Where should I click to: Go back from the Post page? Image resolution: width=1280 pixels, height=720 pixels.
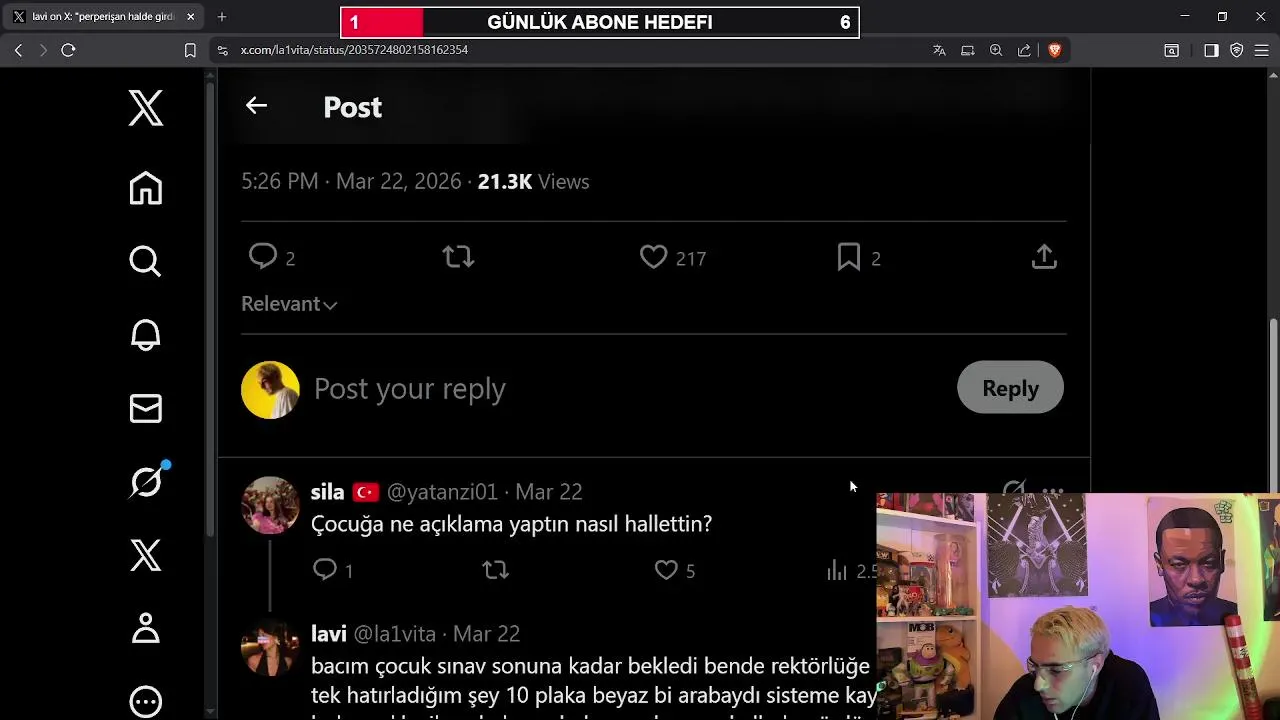tap(256, 106)
